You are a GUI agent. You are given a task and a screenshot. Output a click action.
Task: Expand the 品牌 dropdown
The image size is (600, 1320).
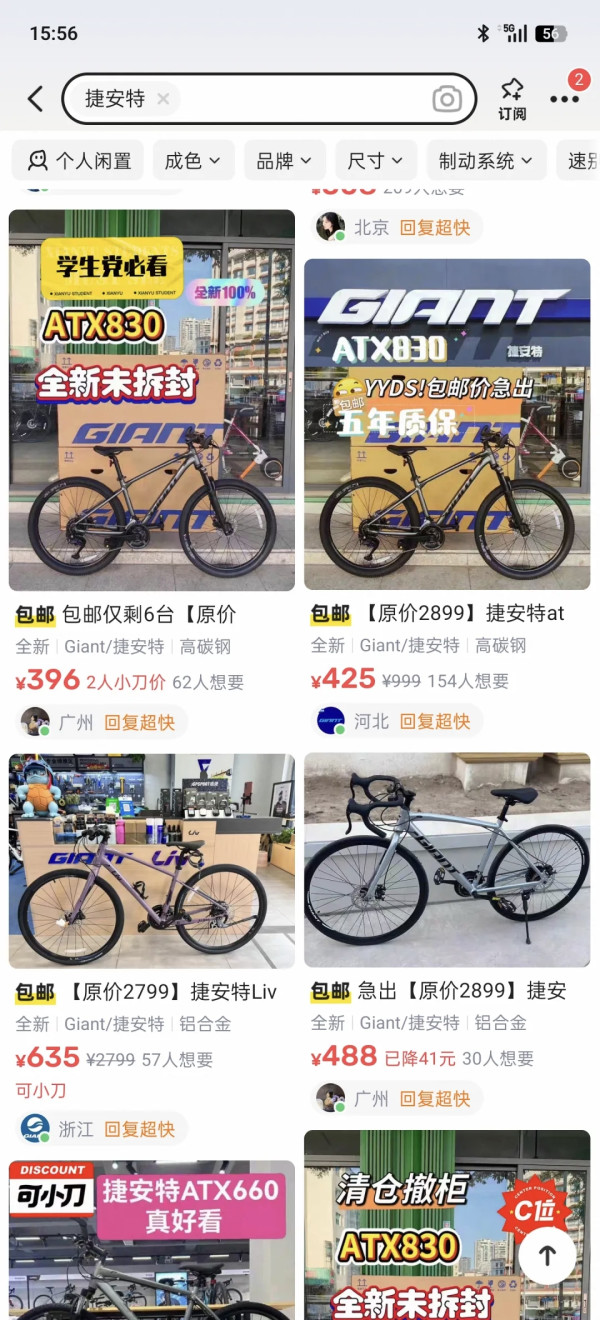coord(284,160)
